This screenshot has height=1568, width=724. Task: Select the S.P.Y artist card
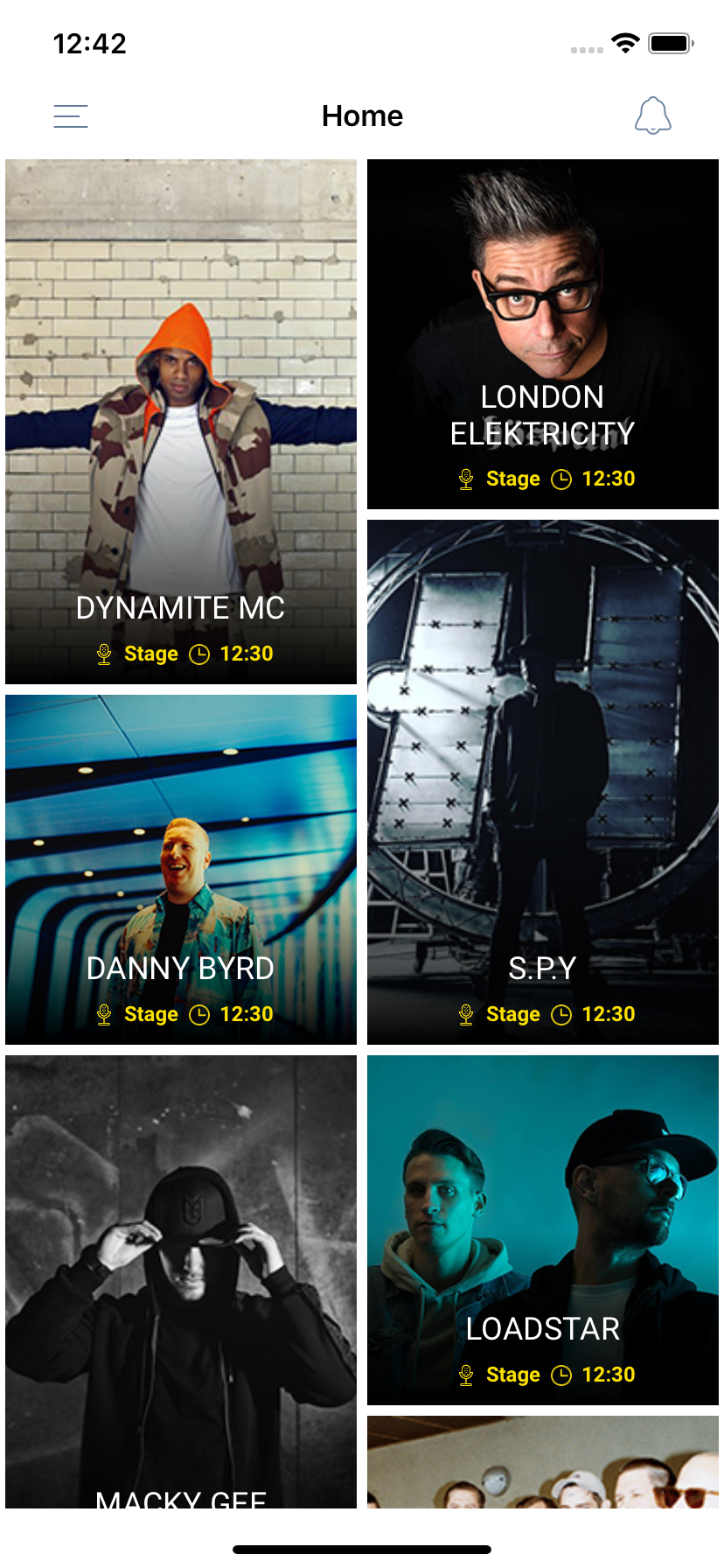pos(543,782)
